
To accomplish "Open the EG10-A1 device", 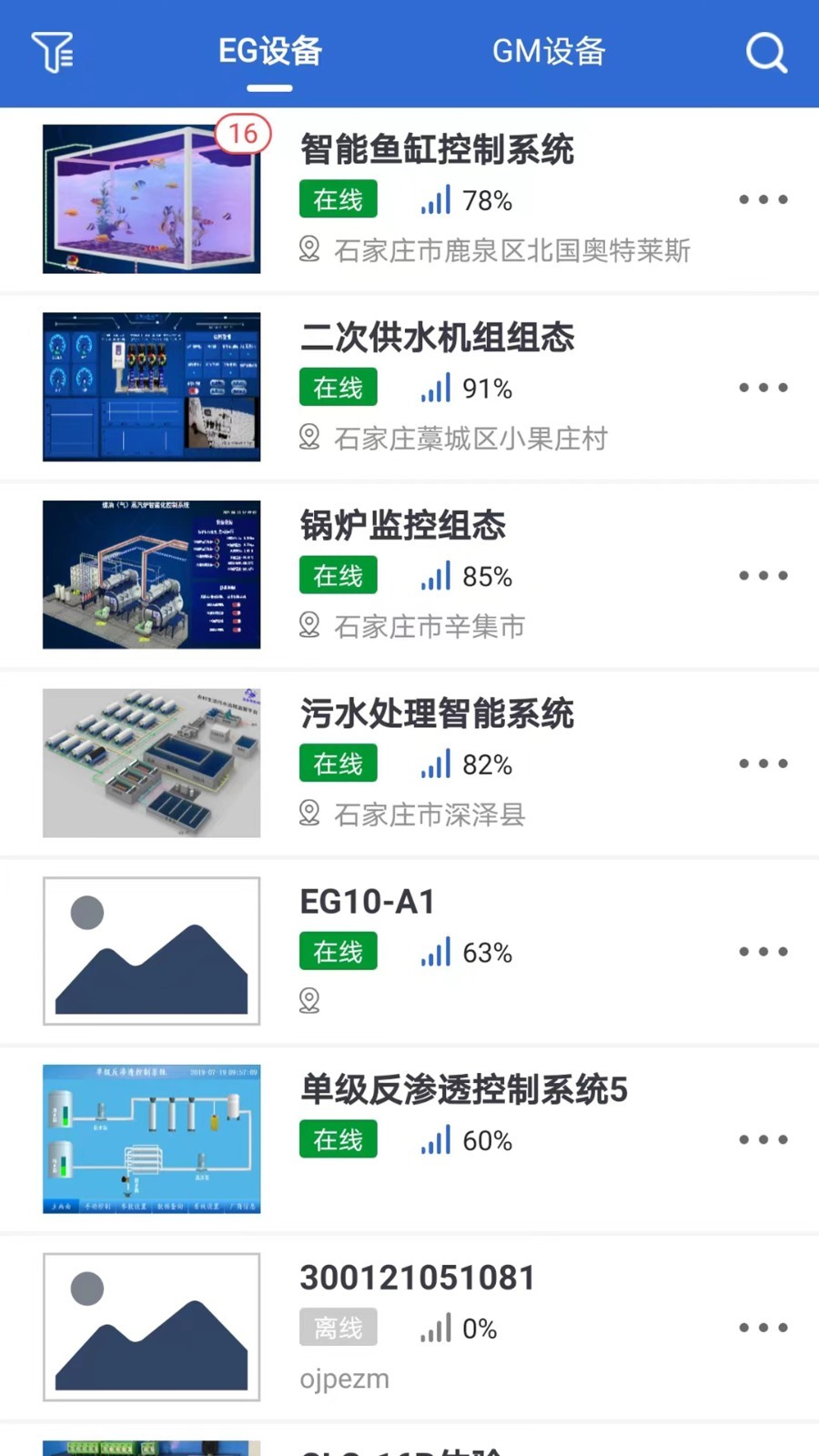I will click(x=409, y=952).
